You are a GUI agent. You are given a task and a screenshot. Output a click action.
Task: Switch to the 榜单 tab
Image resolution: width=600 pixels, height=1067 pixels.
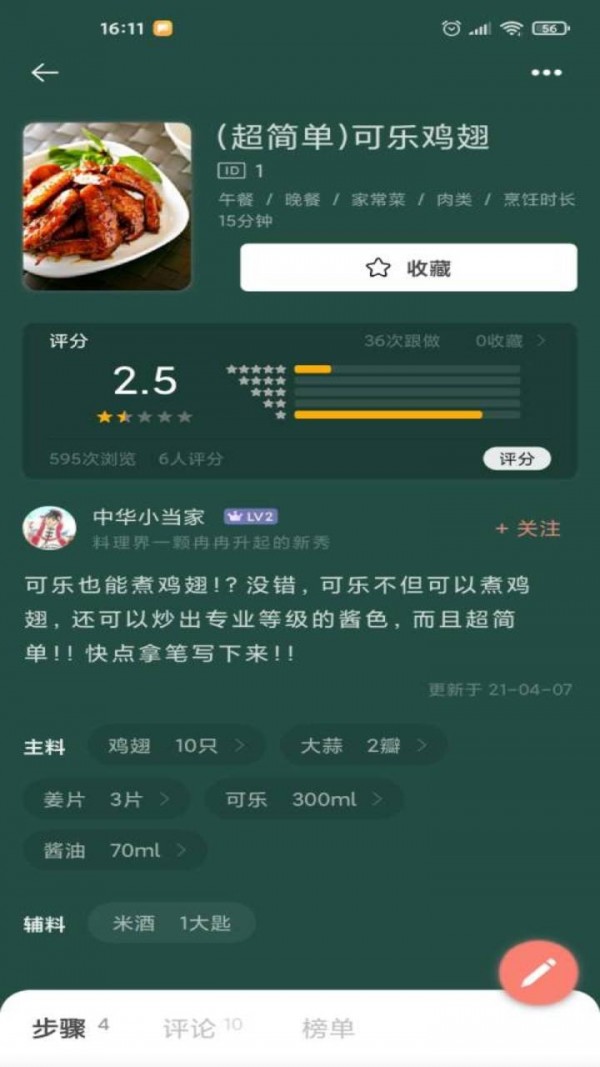coord(328,1028)
